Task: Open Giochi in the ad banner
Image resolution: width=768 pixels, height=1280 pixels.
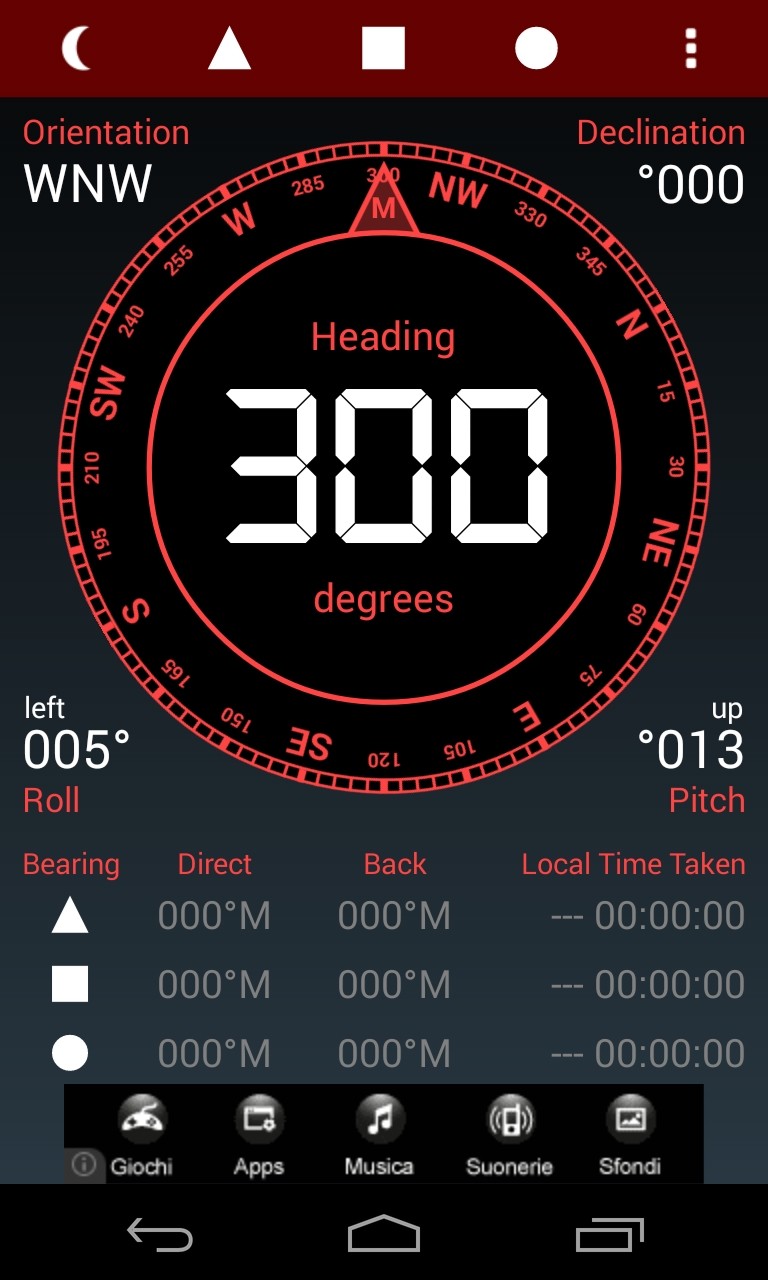Action: pyautogui.click(x=141, y=1135)
